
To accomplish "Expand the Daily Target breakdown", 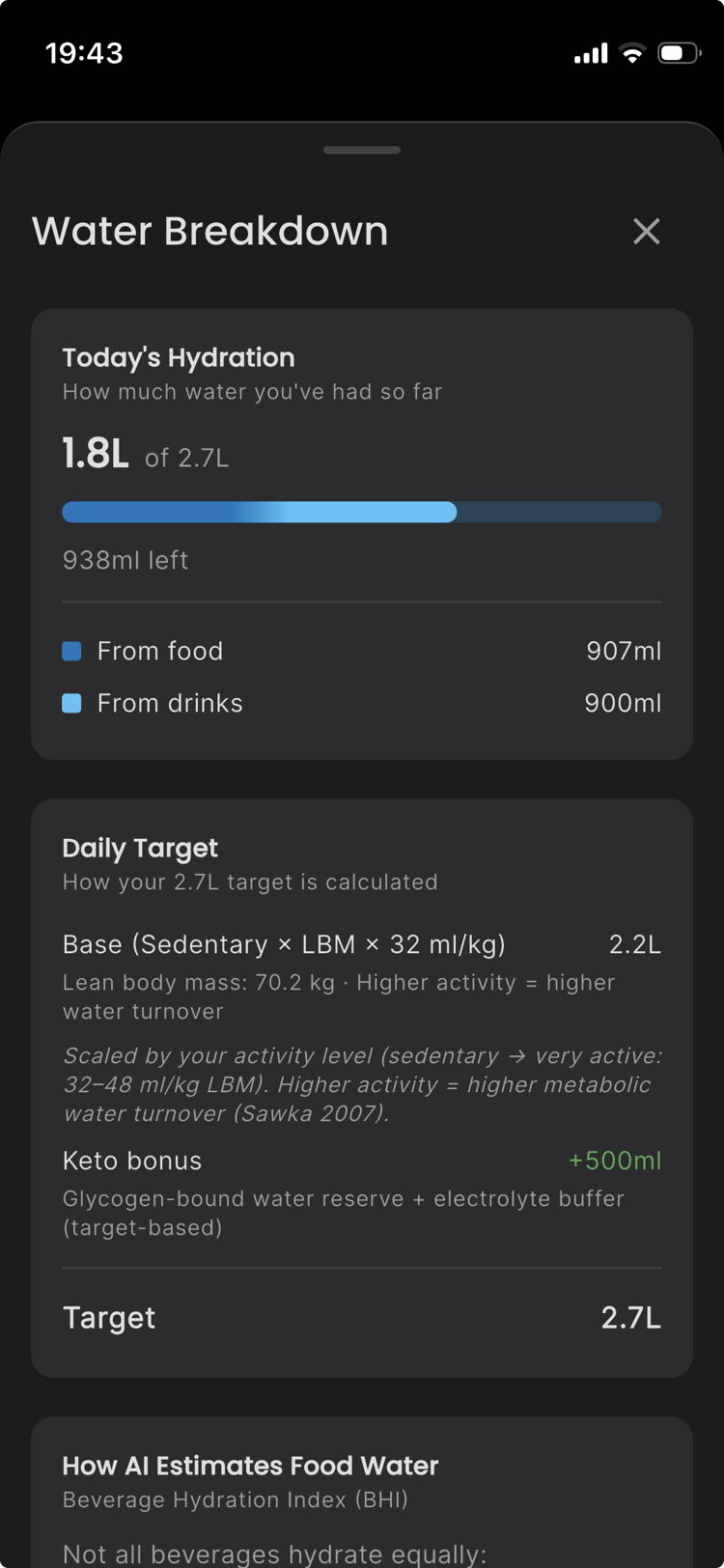I will click(x=362, y=1081).
